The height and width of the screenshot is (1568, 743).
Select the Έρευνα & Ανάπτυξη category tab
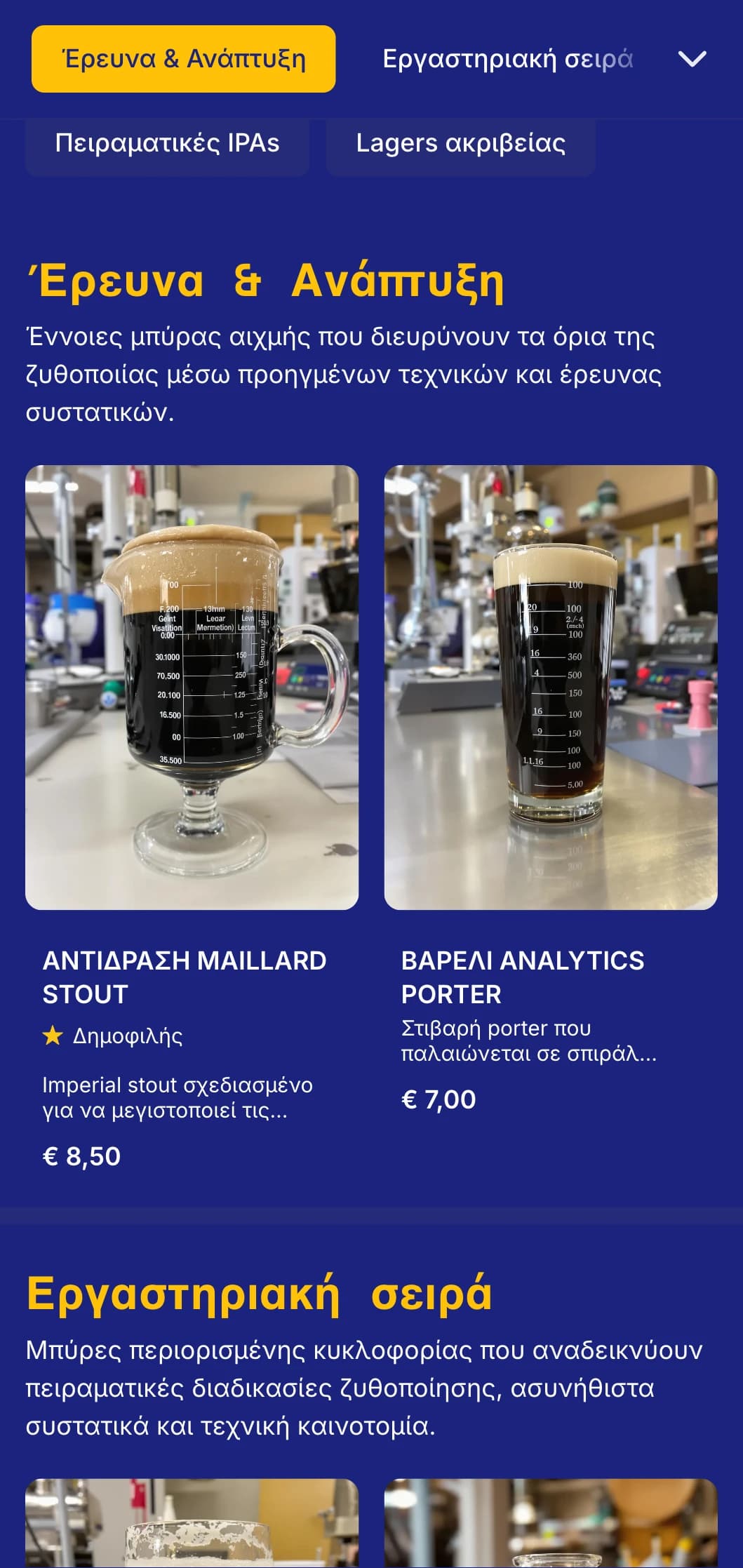183,59
